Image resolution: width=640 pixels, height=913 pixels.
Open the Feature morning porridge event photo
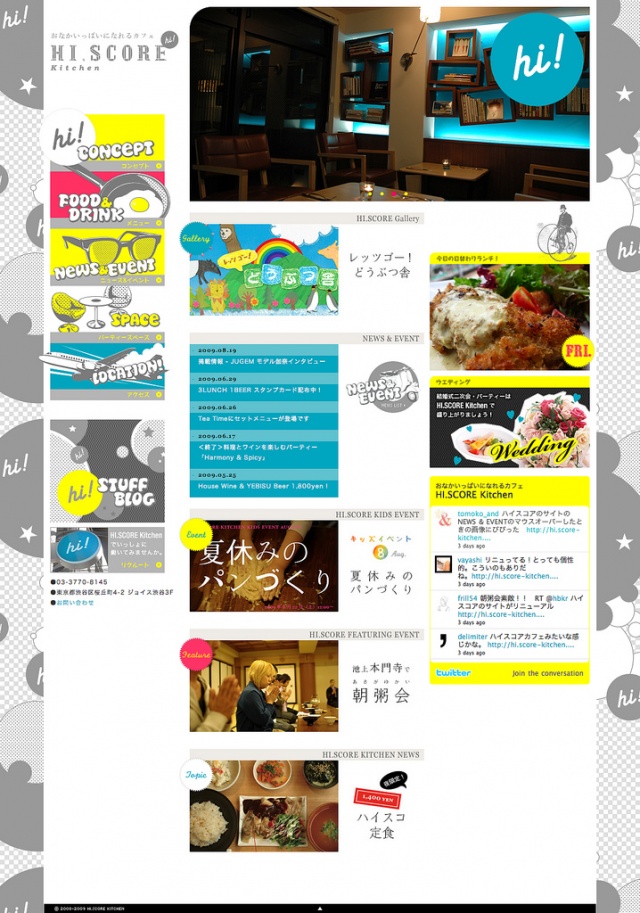click(264, 686)
